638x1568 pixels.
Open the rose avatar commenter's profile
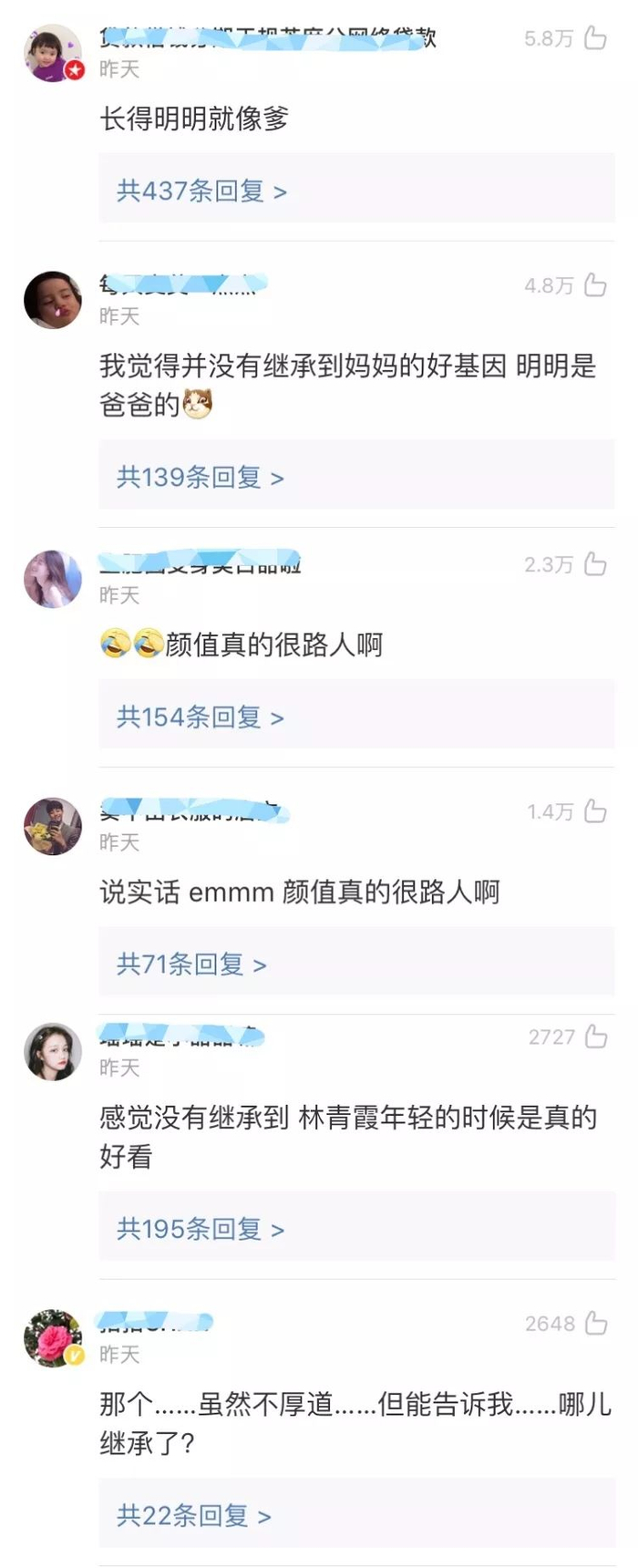[52, 1337]
